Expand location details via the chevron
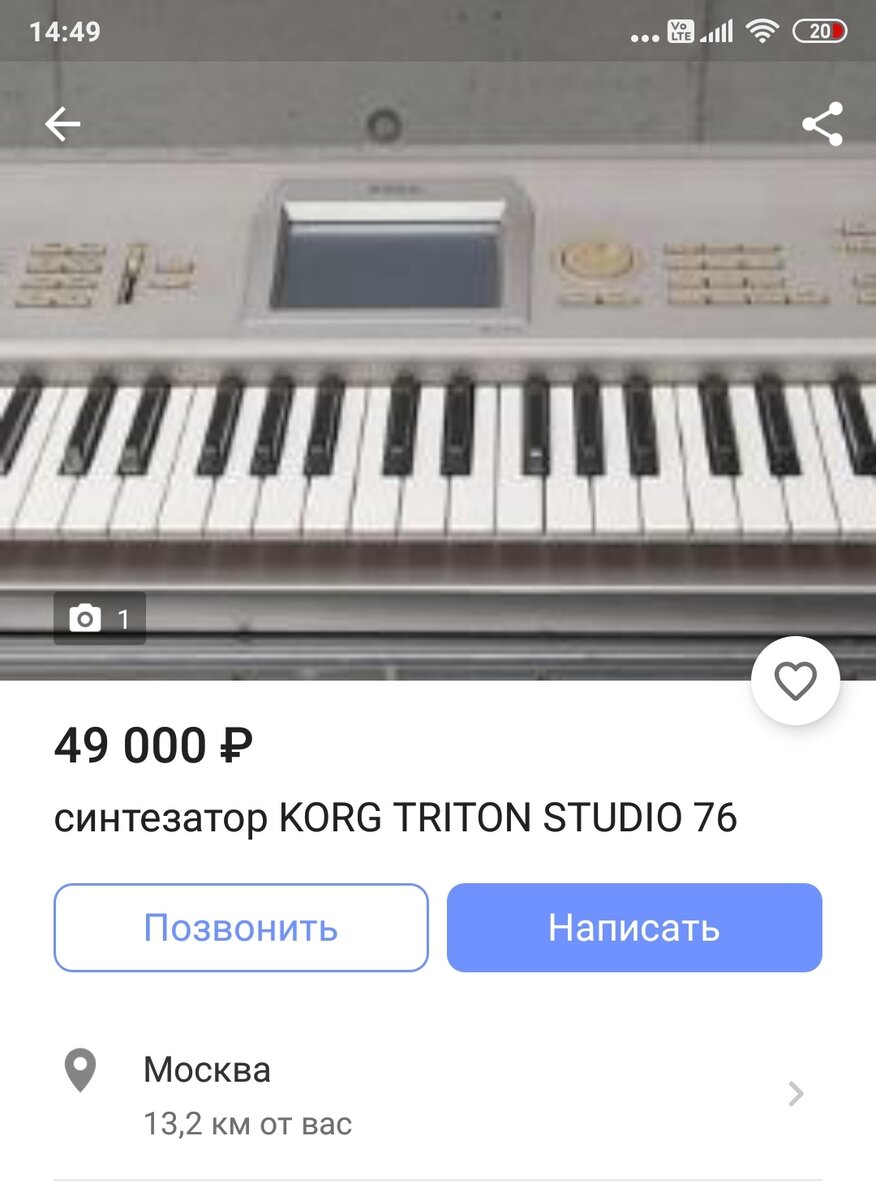Image resolution: width=876 pixels, height=1200 pixels. (x=795, y=1093)
